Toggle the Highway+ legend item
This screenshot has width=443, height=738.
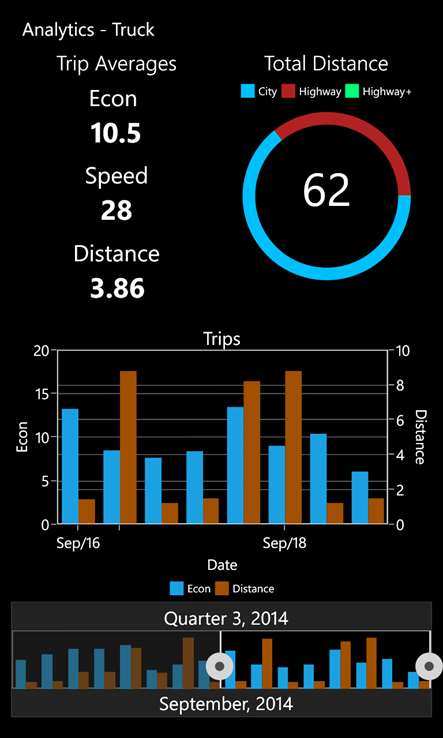click(x=379, y=91)
